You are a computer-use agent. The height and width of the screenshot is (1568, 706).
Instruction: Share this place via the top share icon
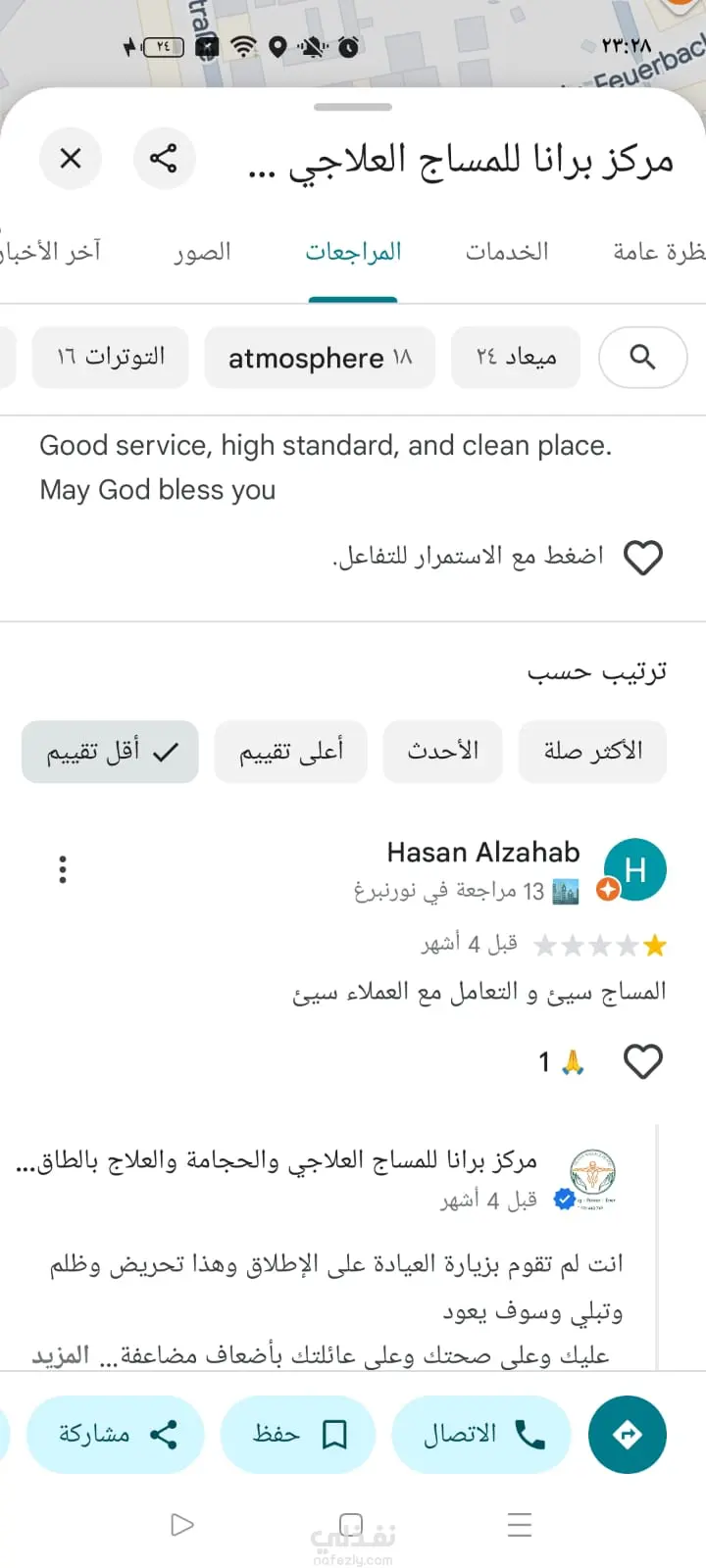click(x=164, y=158)
